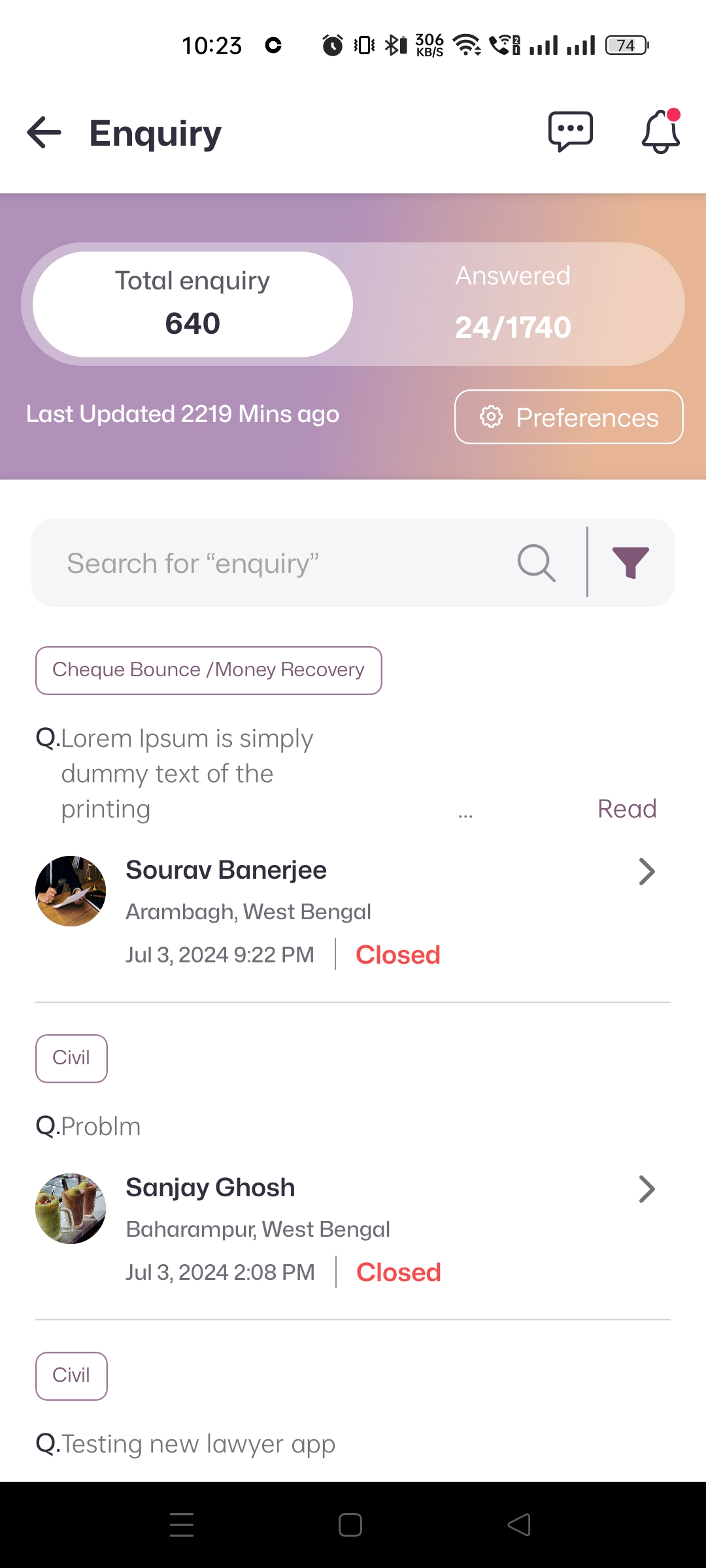The image size is (706, 1568).
Task: Open Sanjay Ghosh's enquiry
Action: (x=646, y=1189)
